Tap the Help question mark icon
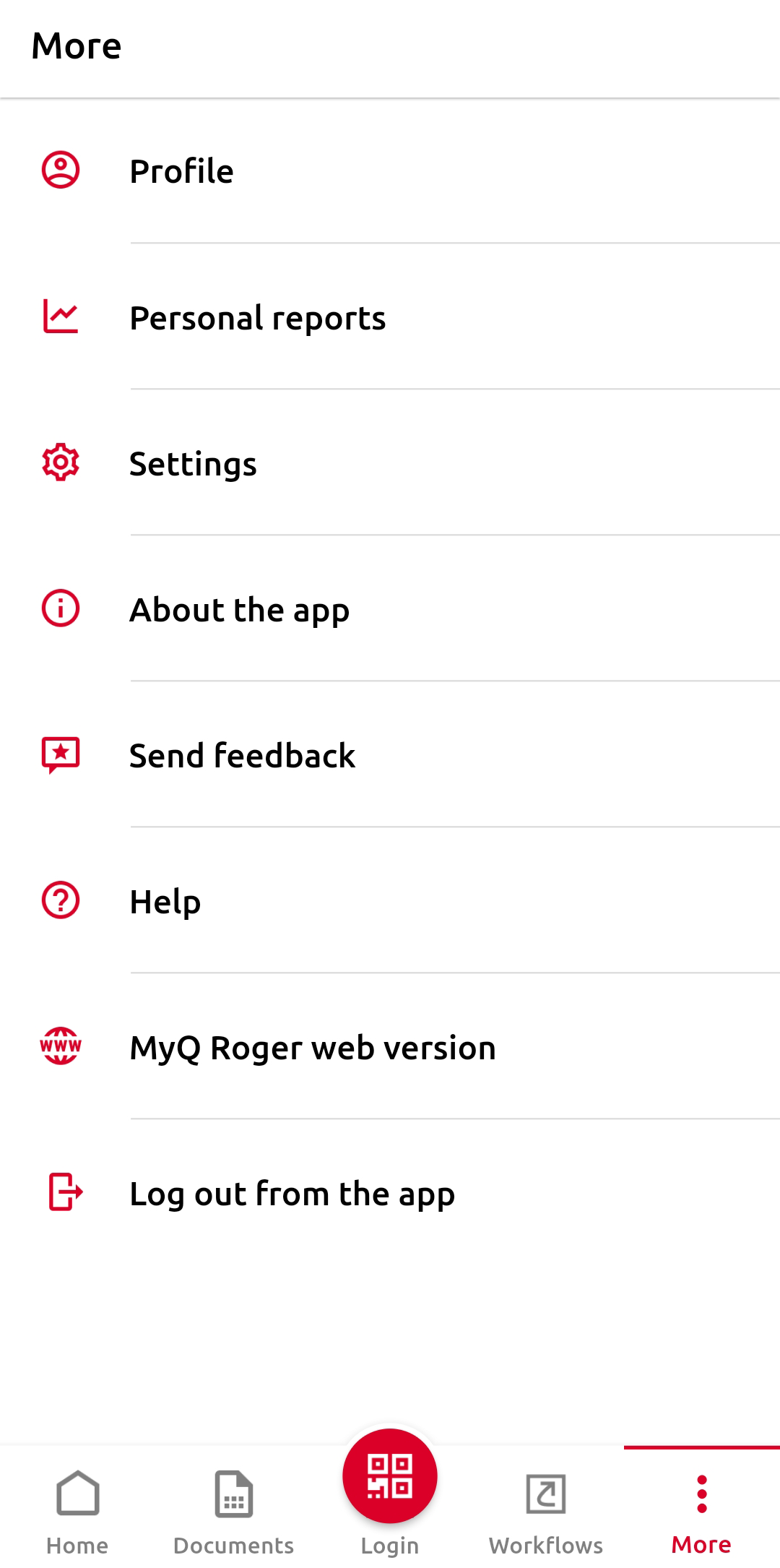Screen dimensions: 780x1568 61,901
